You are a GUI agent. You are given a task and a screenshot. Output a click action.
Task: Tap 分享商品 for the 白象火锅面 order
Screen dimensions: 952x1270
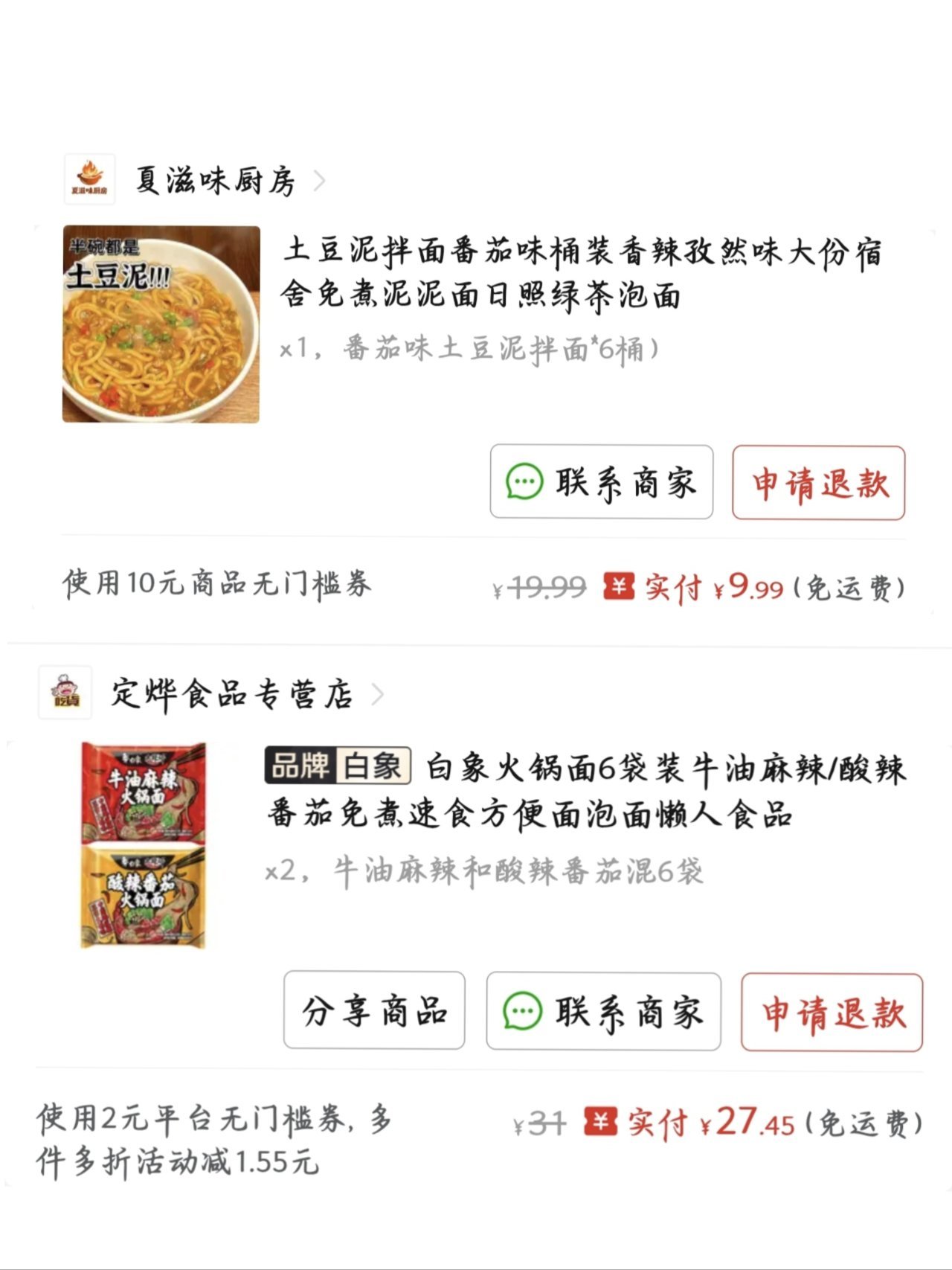coord(374,1010)
